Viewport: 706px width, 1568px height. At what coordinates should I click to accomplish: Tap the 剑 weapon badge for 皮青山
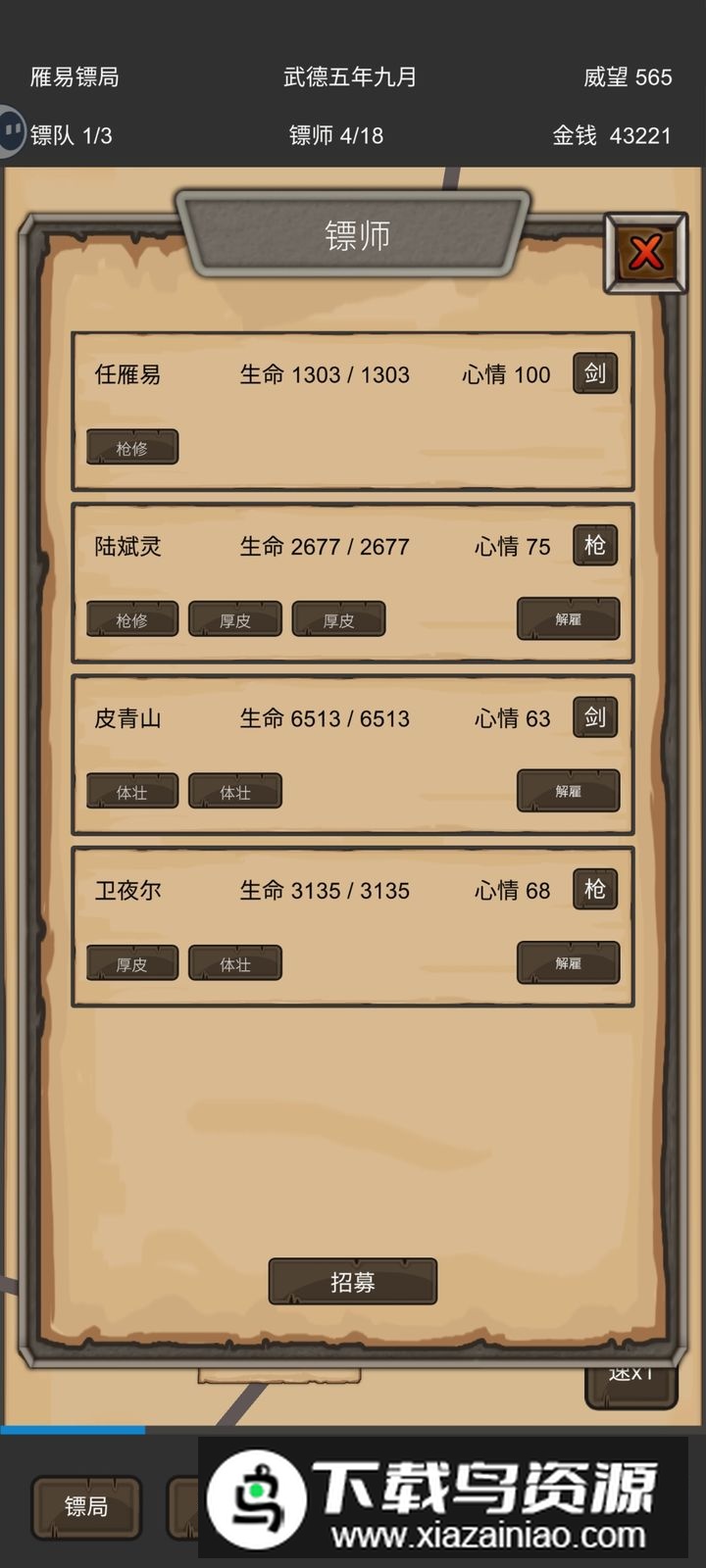point(594,717)
